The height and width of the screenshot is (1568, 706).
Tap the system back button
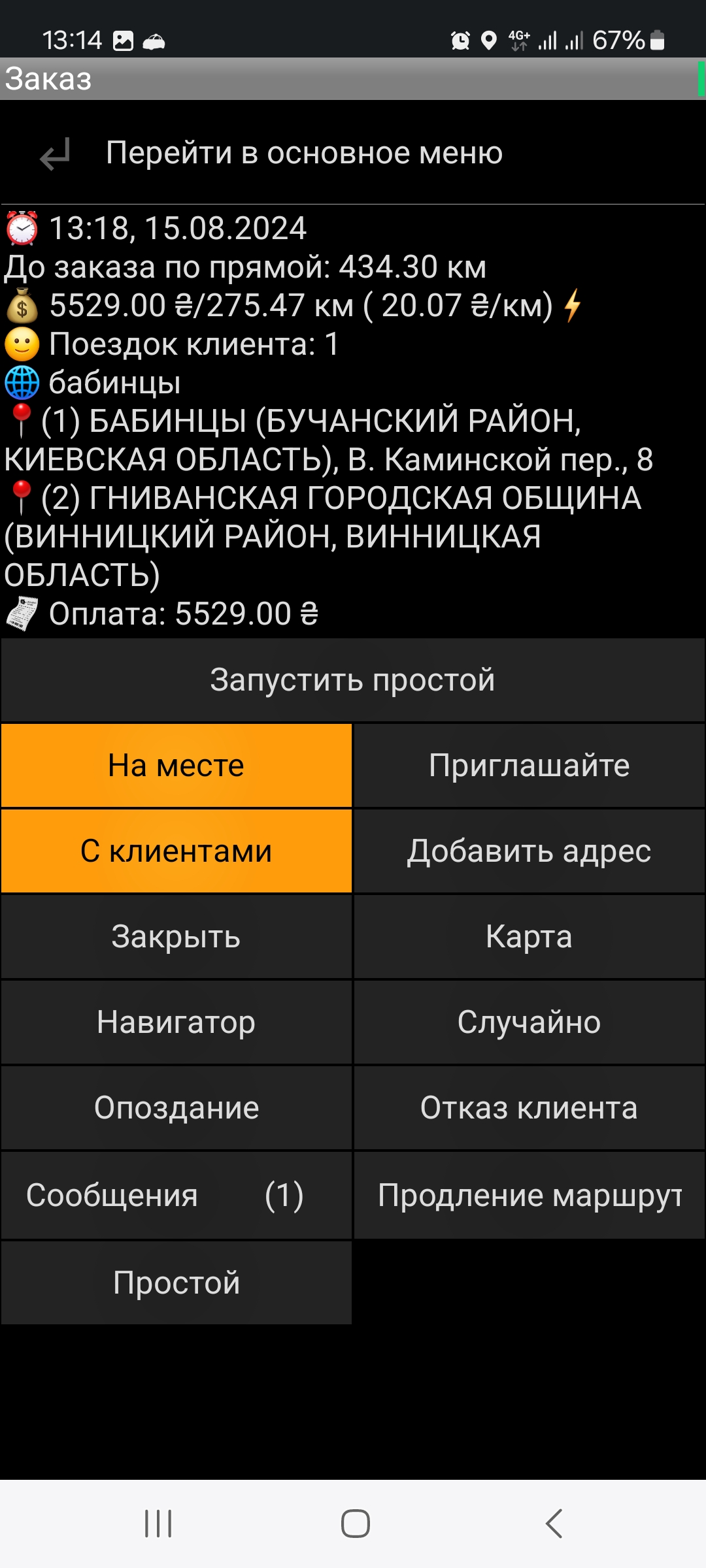click(554, 1524)
